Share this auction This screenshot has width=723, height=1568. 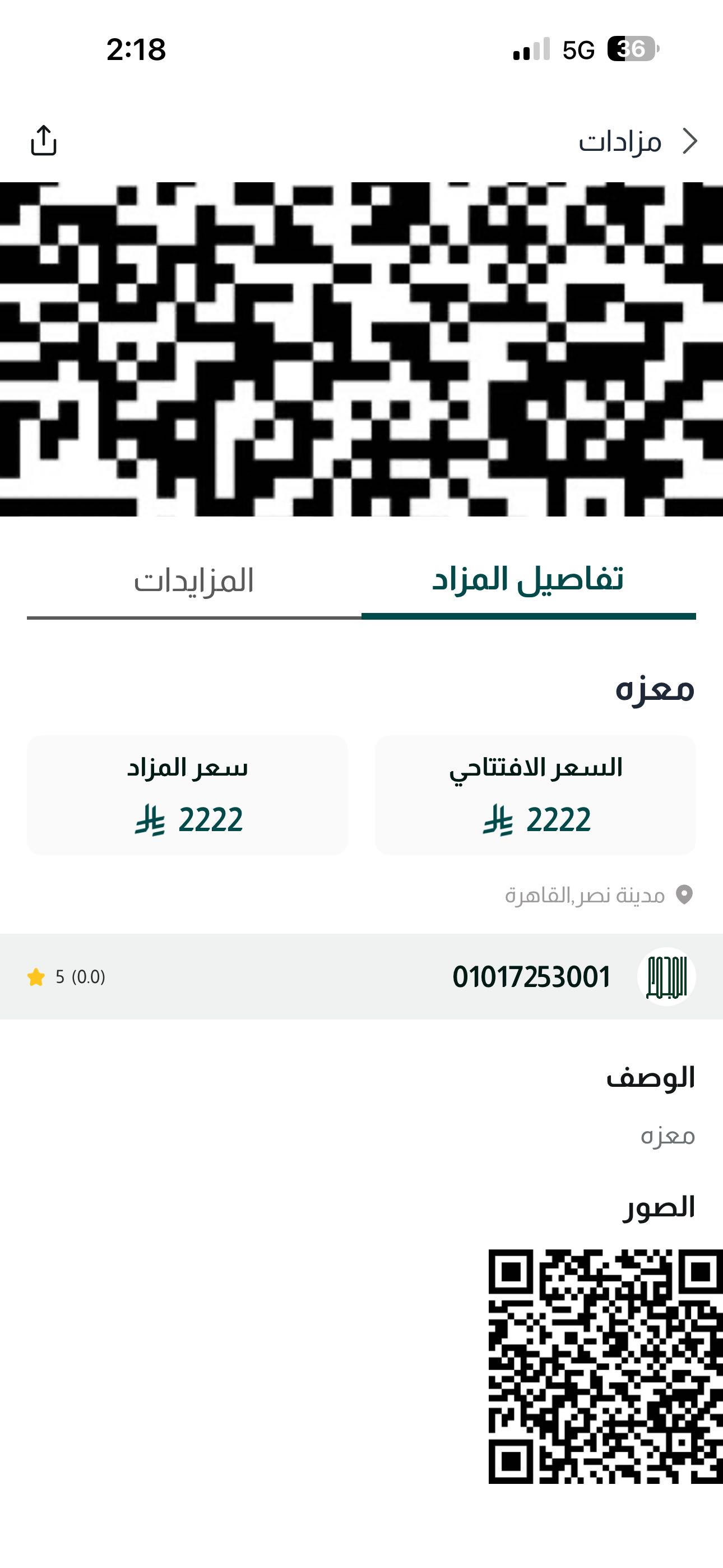(43, 141)
